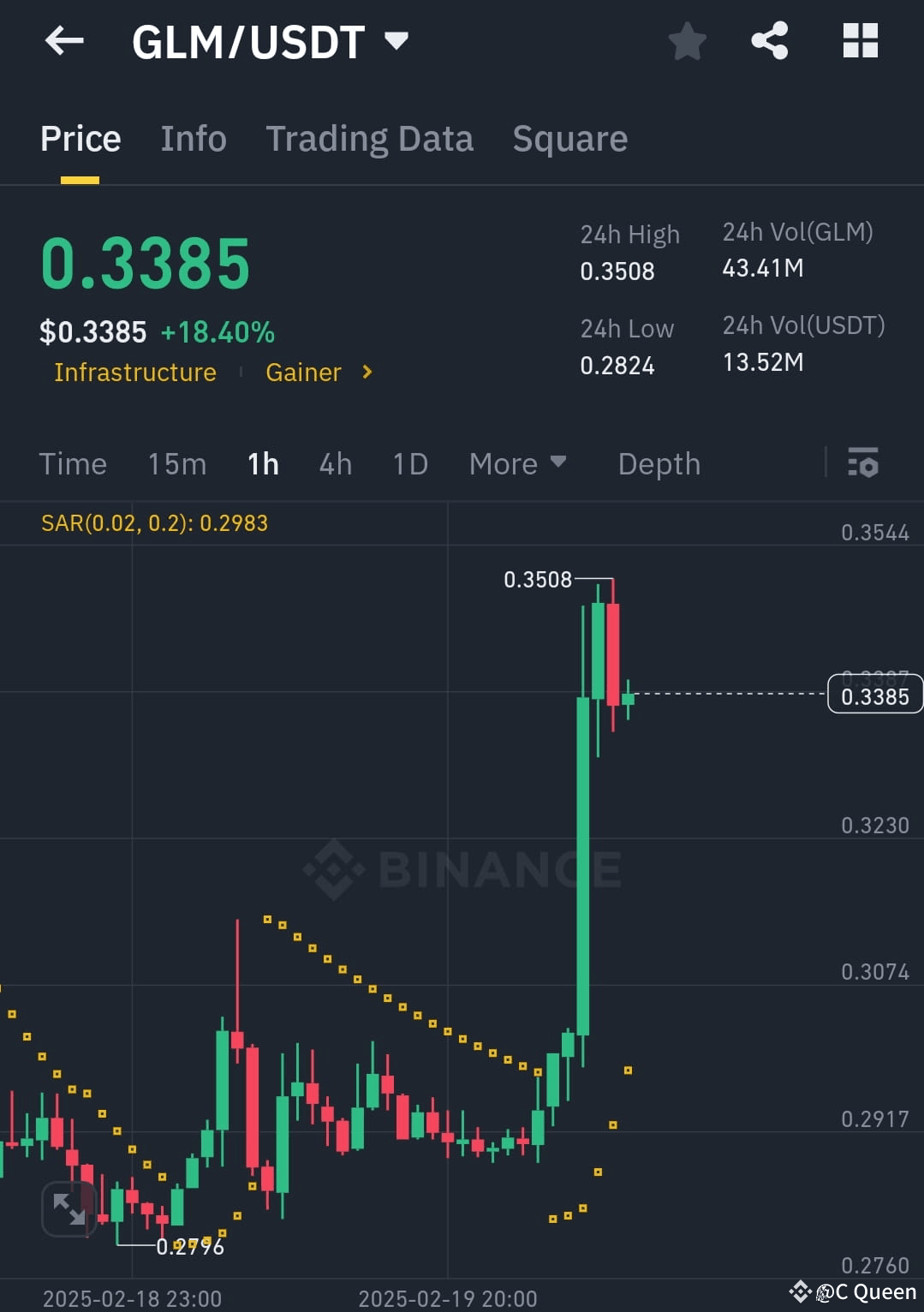Tap the Infrastructure category link
Viewport: 924px width, 1312px height.
coord(134,372)
